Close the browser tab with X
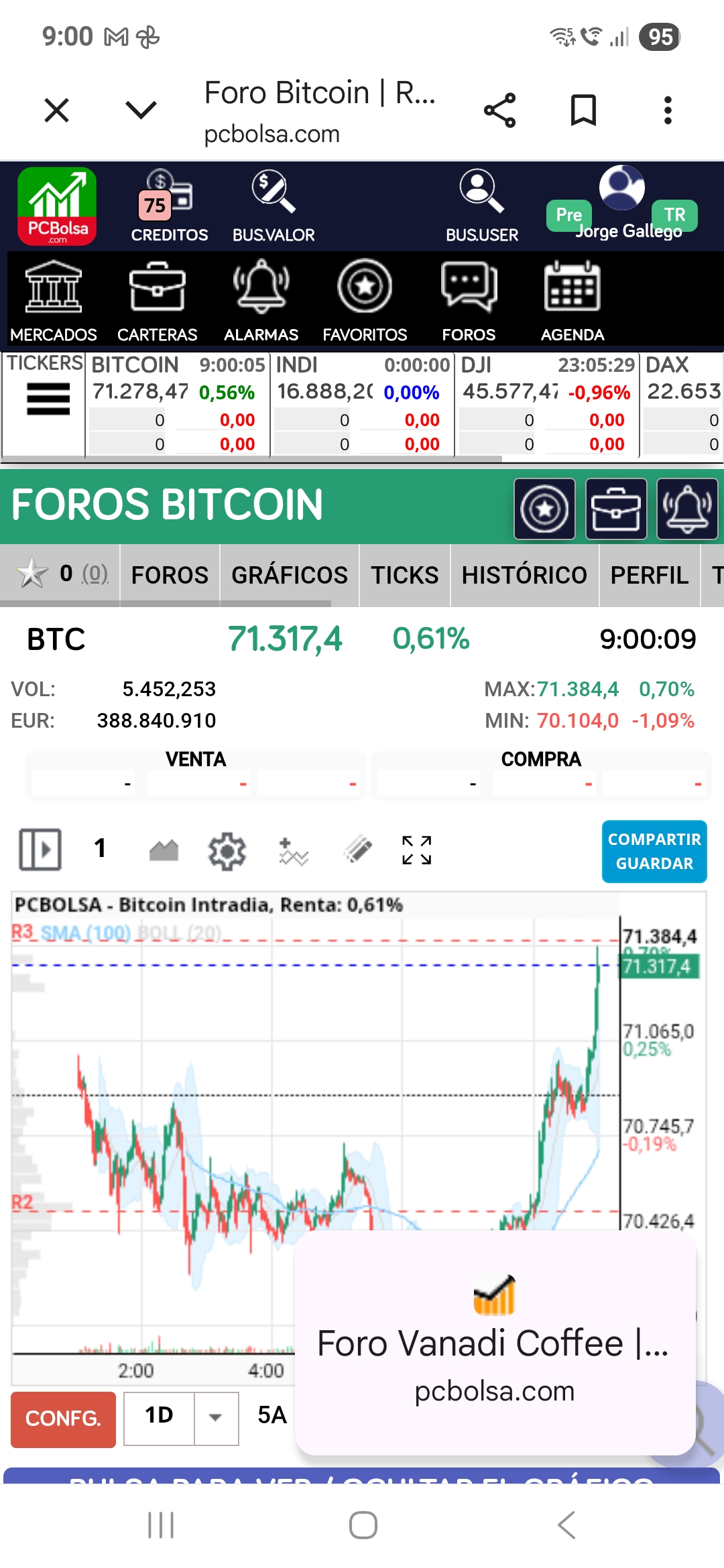724x1568 pixels. (x=56, y=110)
